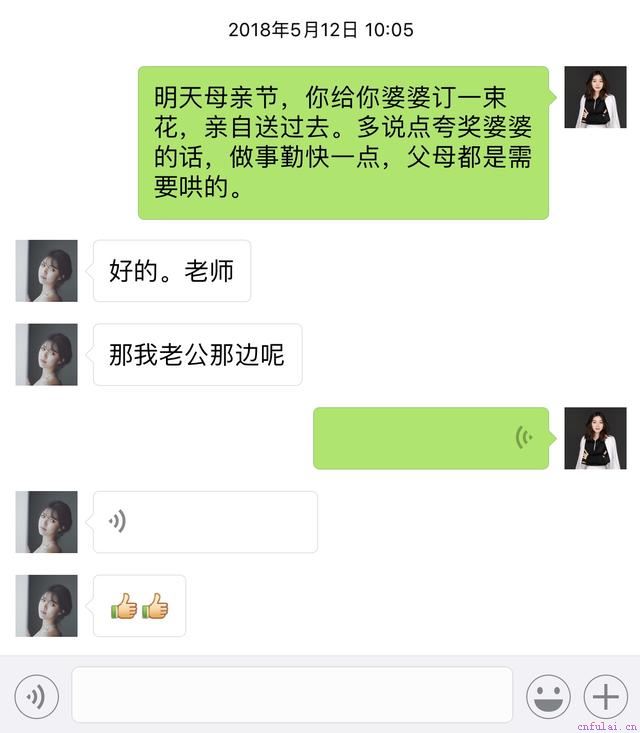Image resolution: width=640 pixels, height=733 pixels.
Task: Switch to voice input with microphone icon
Action: point(37,695)
